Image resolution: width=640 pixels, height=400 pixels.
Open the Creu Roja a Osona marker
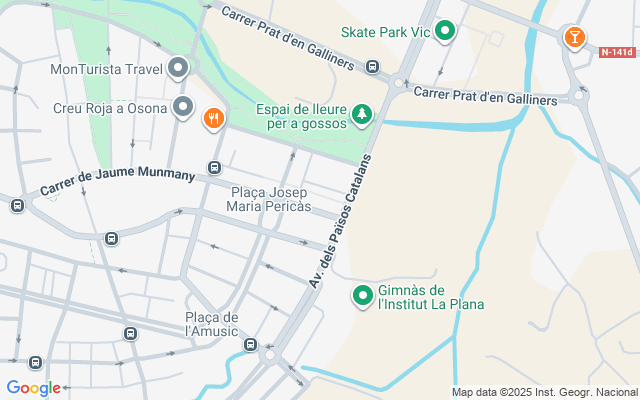(182, 106)
